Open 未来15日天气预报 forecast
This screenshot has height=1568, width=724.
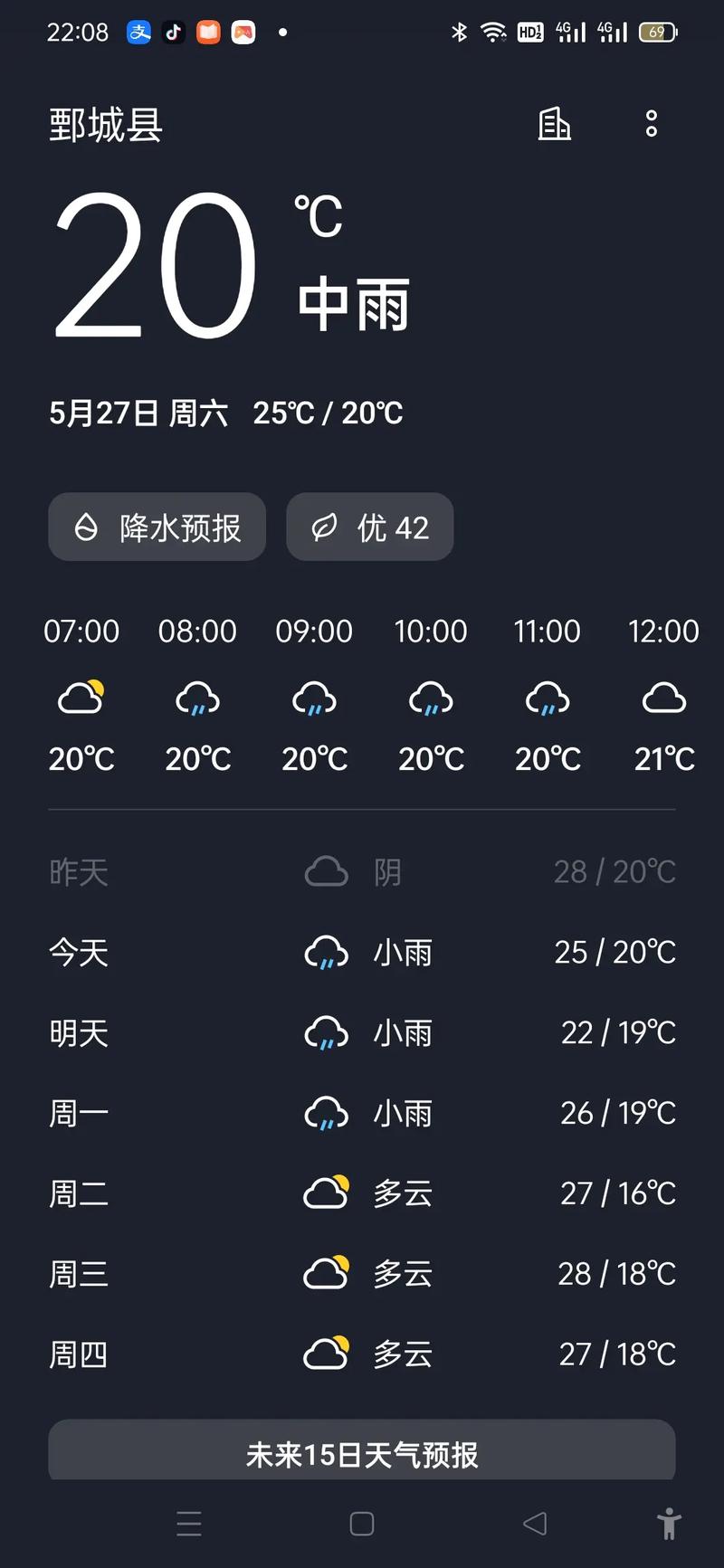tap(361, 1451)
